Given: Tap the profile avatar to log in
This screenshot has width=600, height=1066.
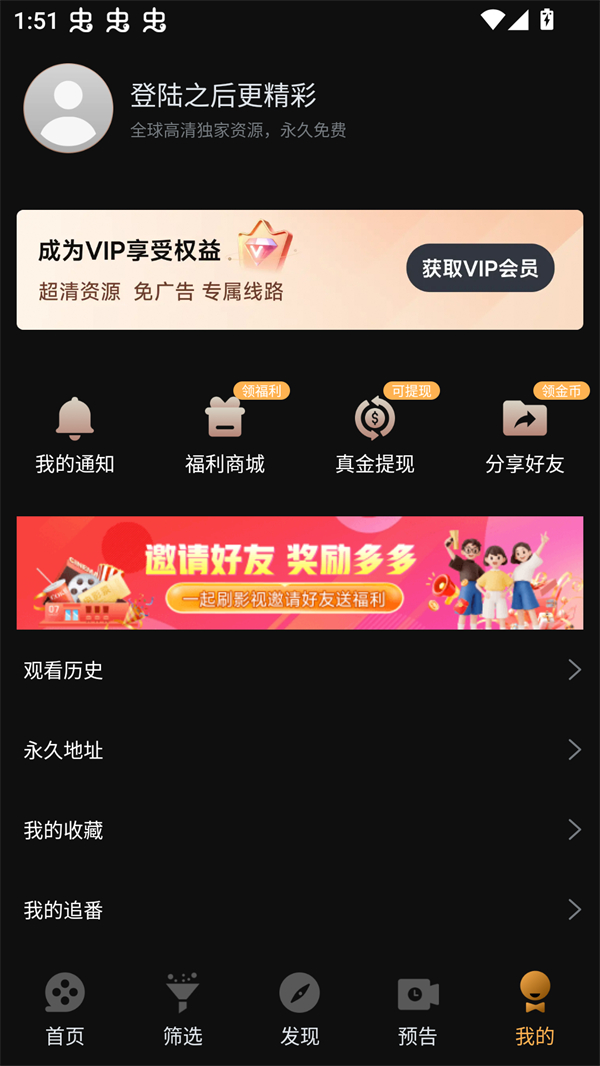Looking at the screenshot, I should 68,108.
